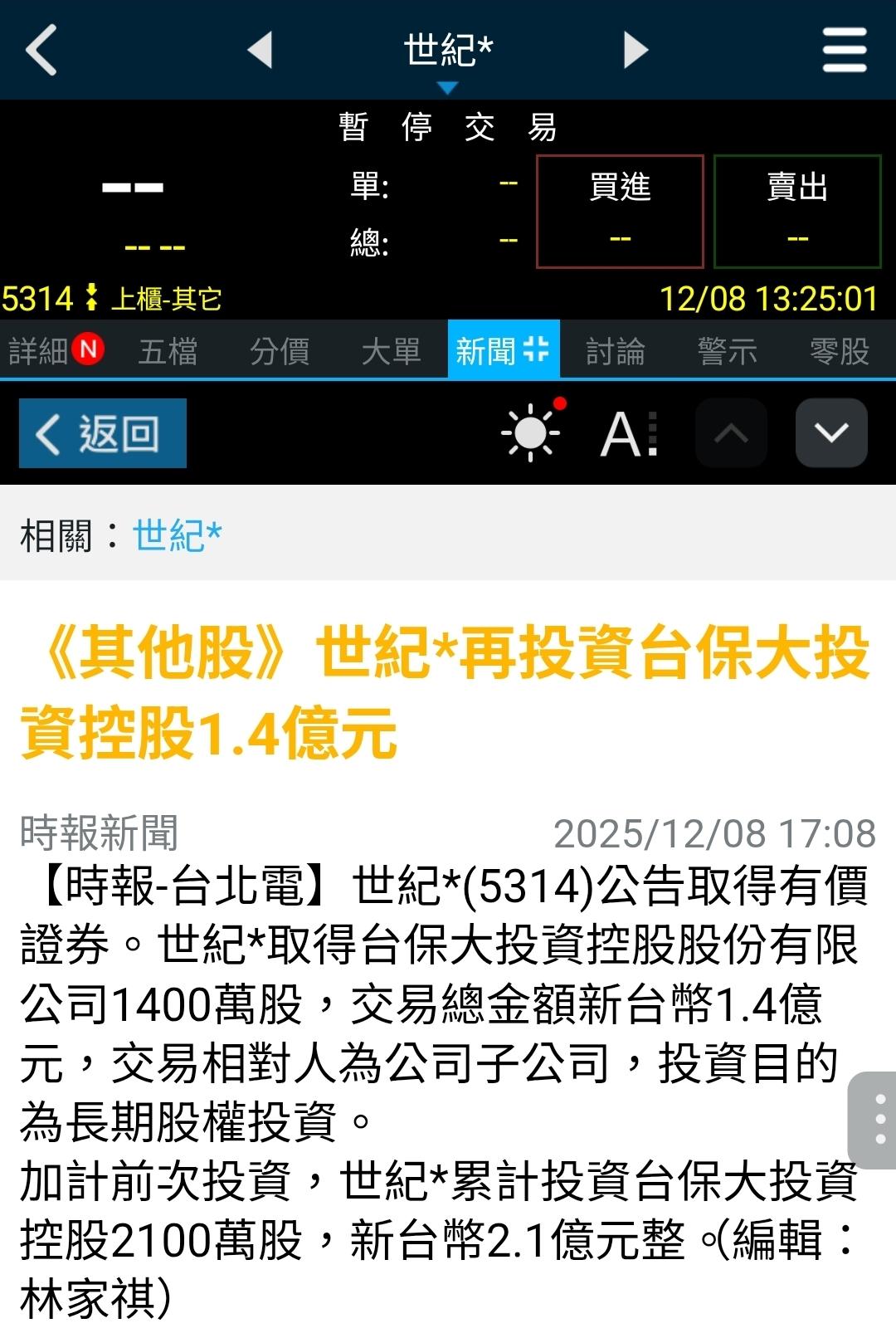Change font size with the A icon

tap(630, 433)
